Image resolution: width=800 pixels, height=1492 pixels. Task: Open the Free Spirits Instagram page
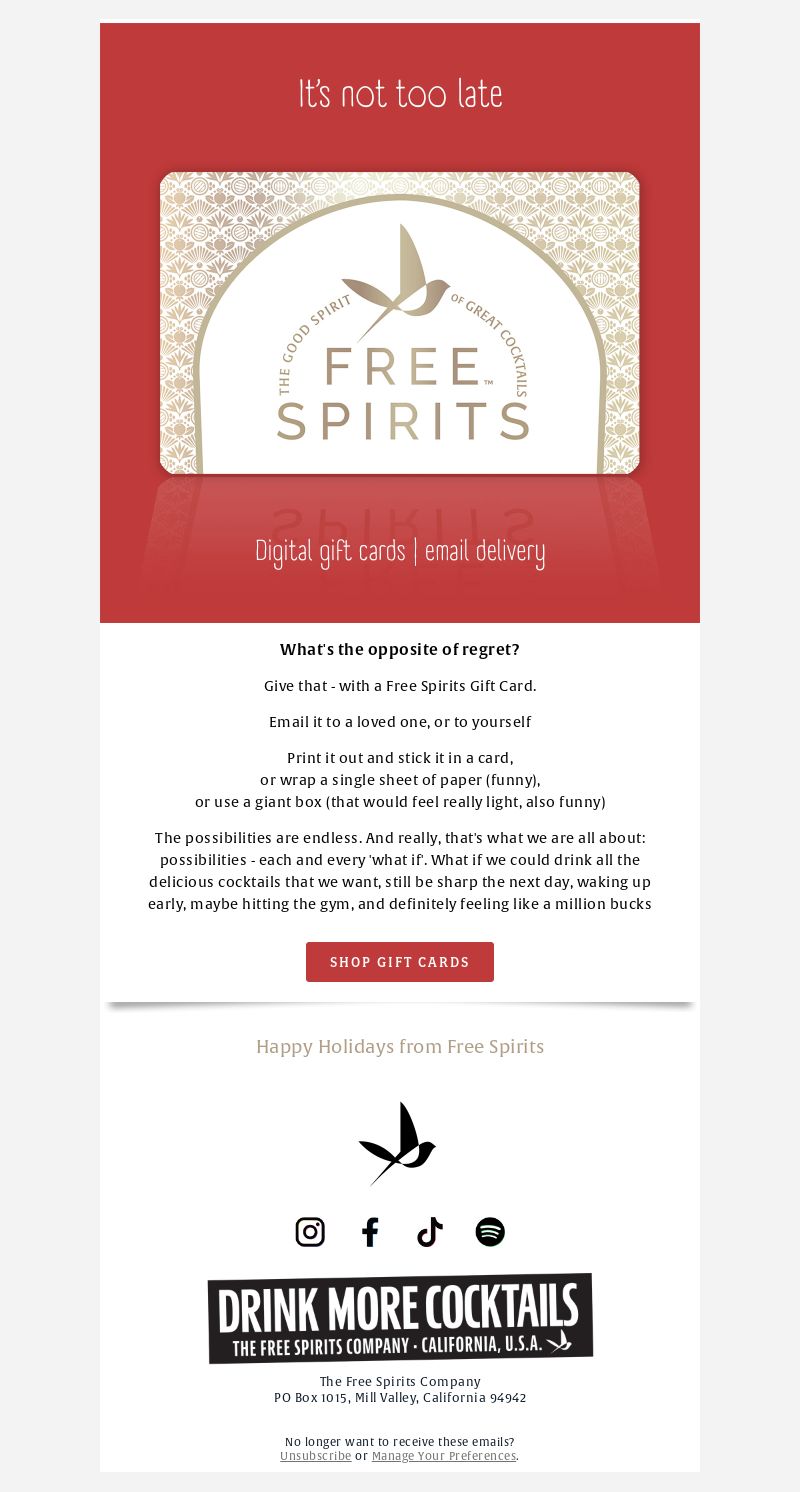coord(310,1232)
